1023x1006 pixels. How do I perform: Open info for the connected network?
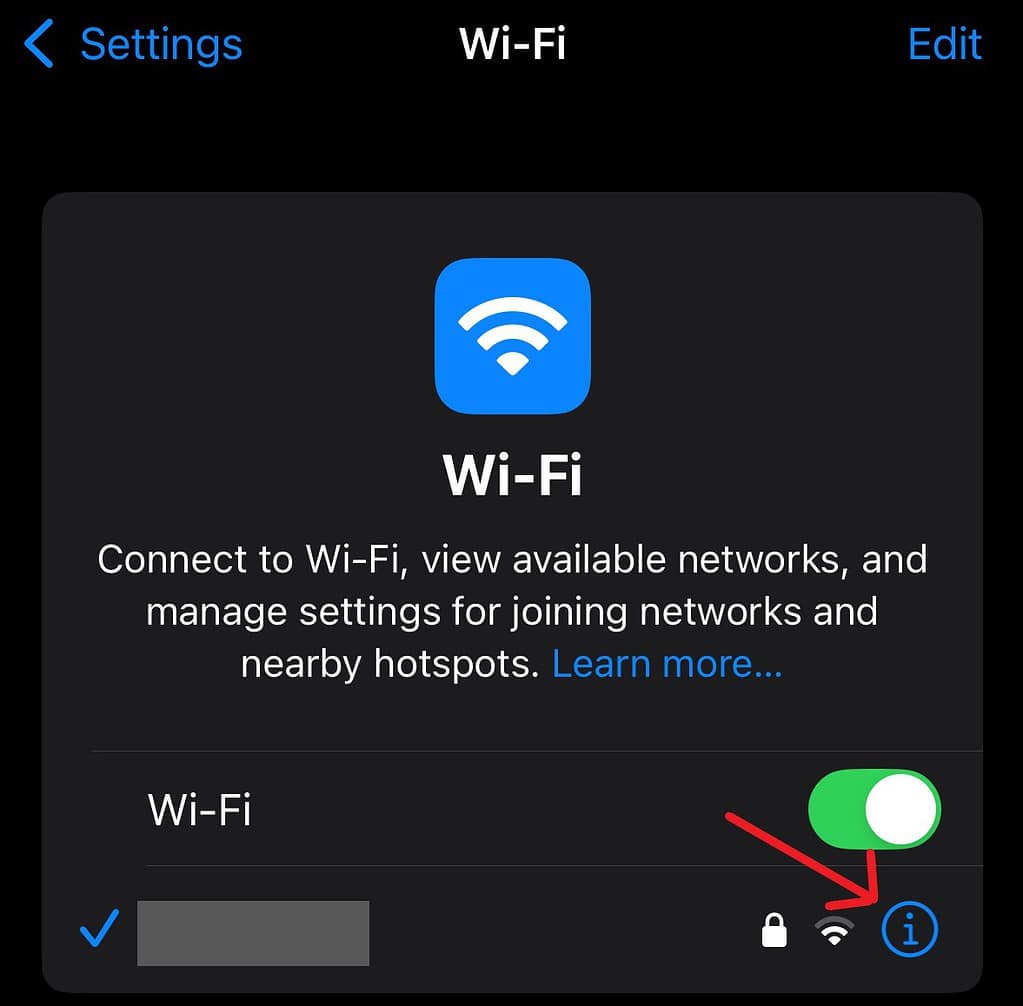pyautogui.click(x=909, y=932)
